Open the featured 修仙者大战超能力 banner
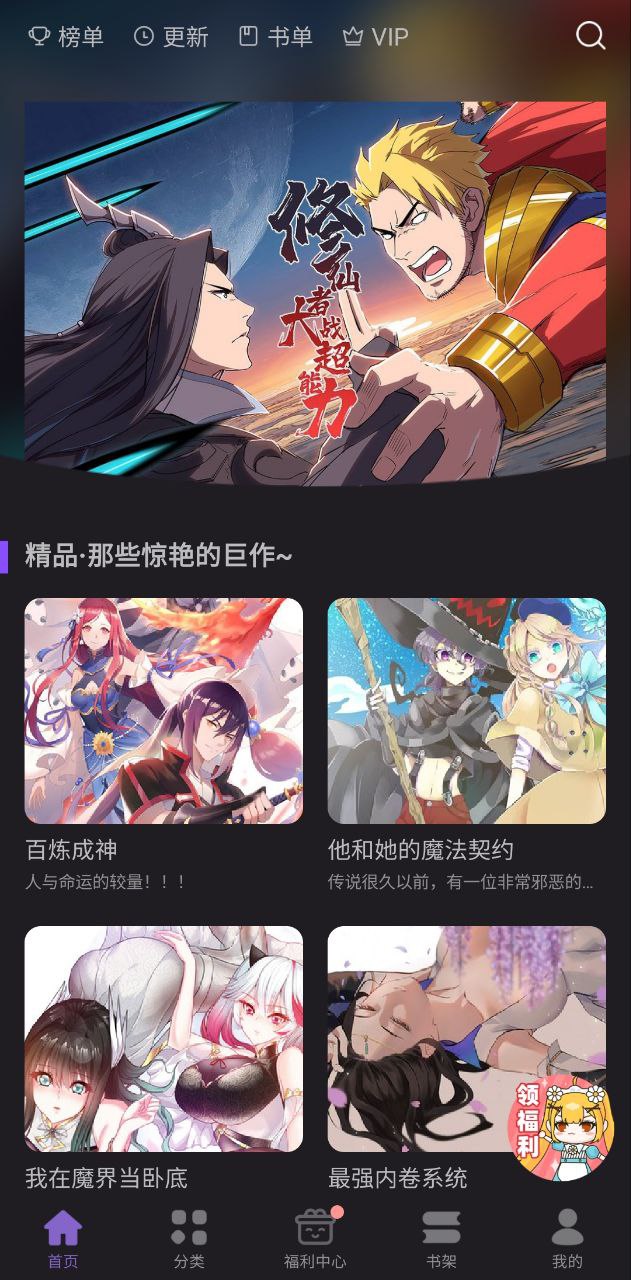Screen dimensions: 631x1280 pyautogui.click(x=315, y=292)
